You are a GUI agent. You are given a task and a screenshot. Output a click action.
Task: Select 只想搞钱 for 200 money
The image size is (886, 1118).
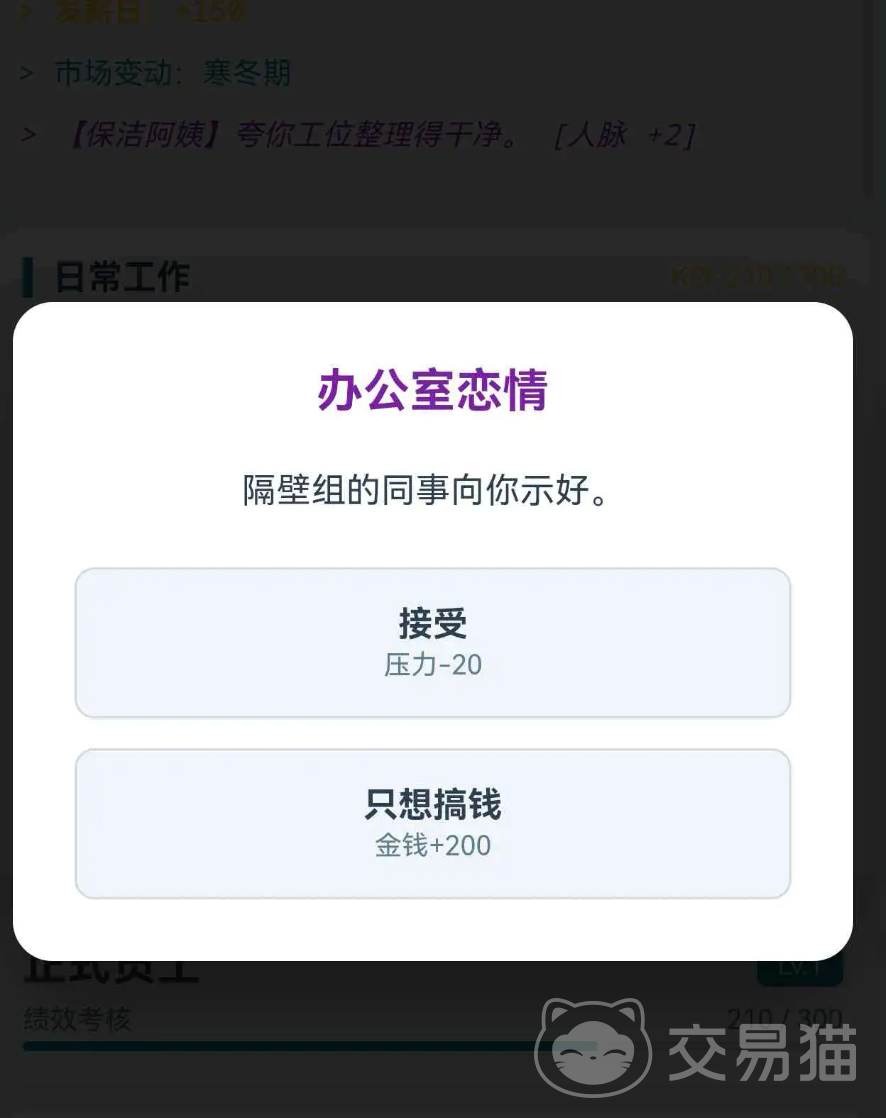point(432,823)
